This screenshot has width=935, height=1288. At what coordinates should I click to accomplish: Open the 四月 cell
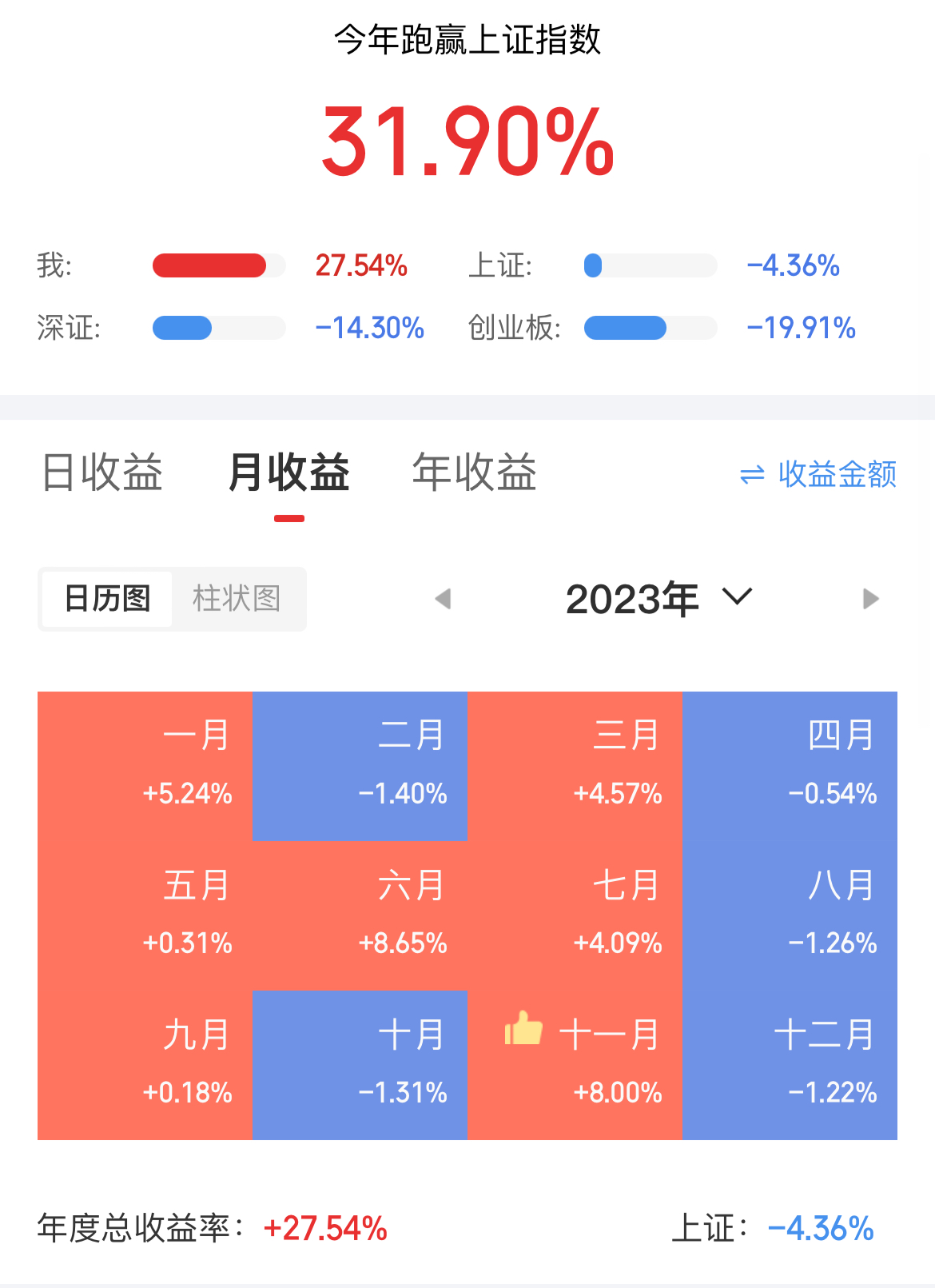[x=790, y=765]
